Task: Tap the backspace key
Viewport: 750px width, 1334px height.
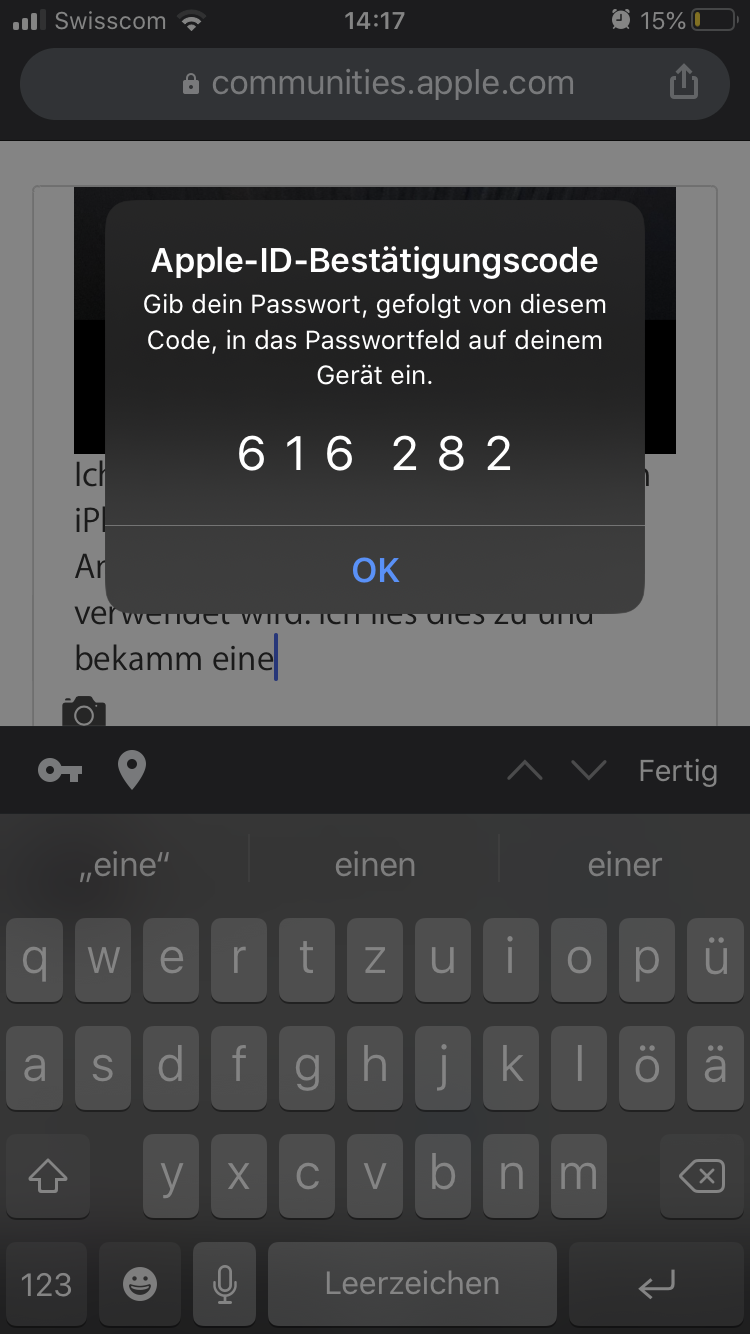Action: tap(702, 1176)
